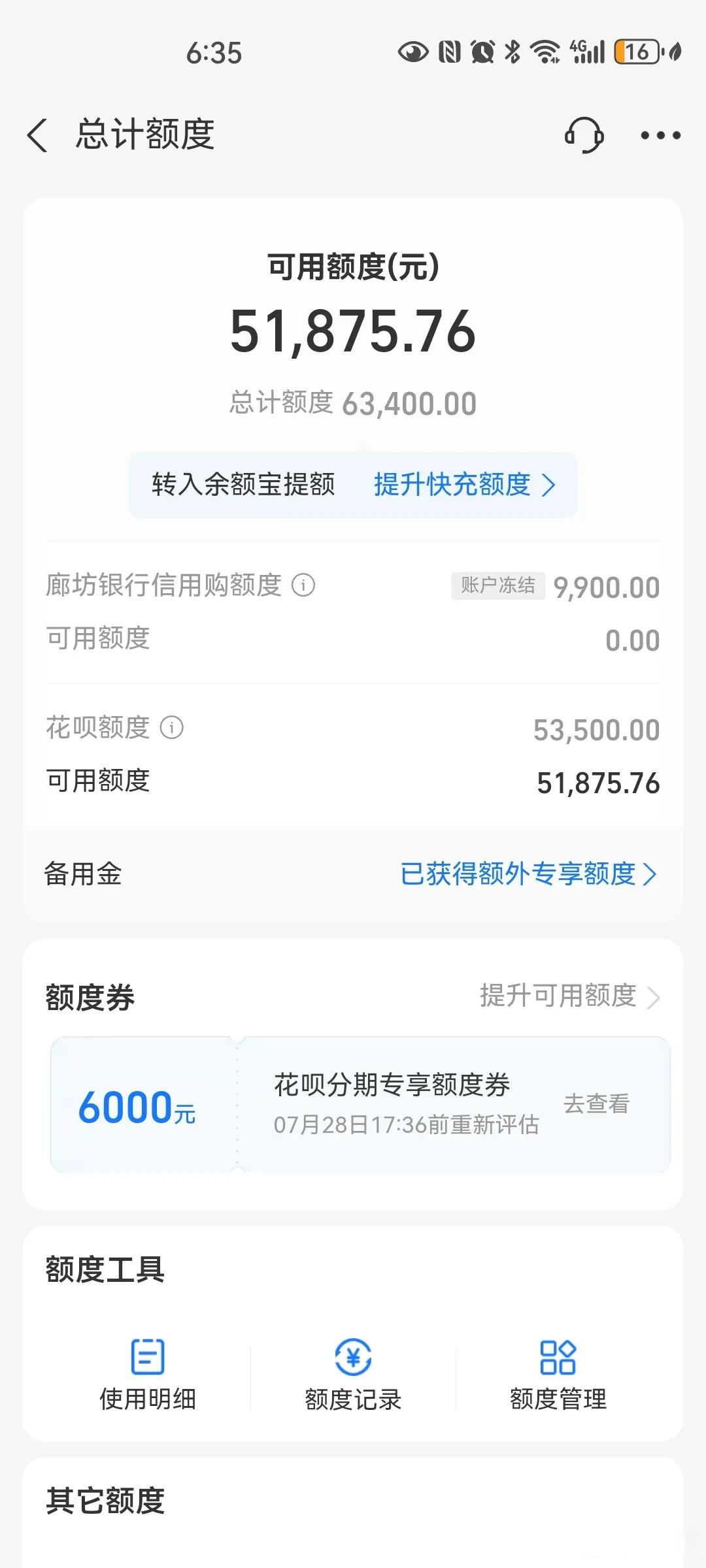Open 使用明细 tool

[148, 1372]
